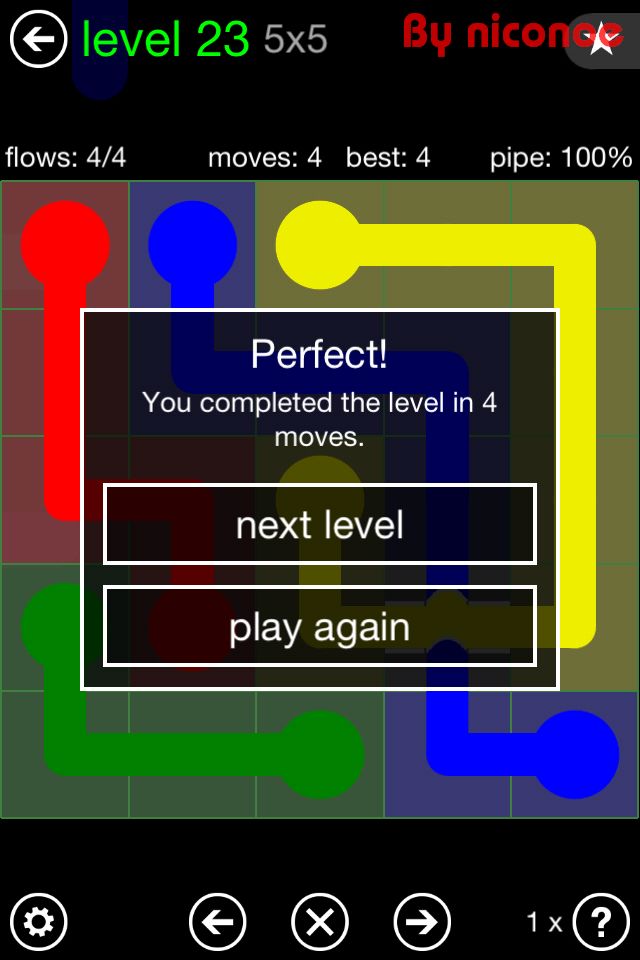
Task: Continue to the next level
Action: click(320, 525)
